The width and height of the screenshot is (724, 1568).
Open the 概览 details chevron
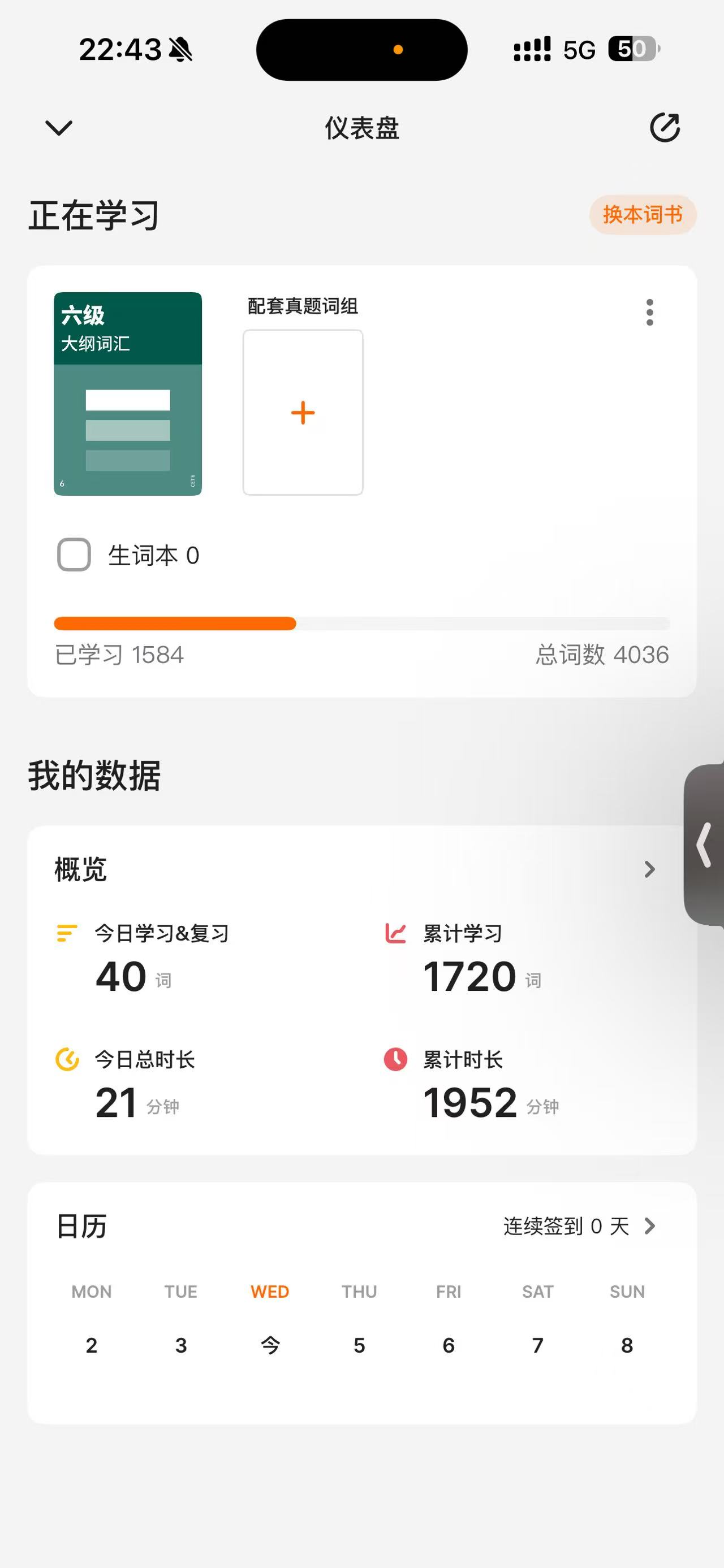click(x=650, y=869)
